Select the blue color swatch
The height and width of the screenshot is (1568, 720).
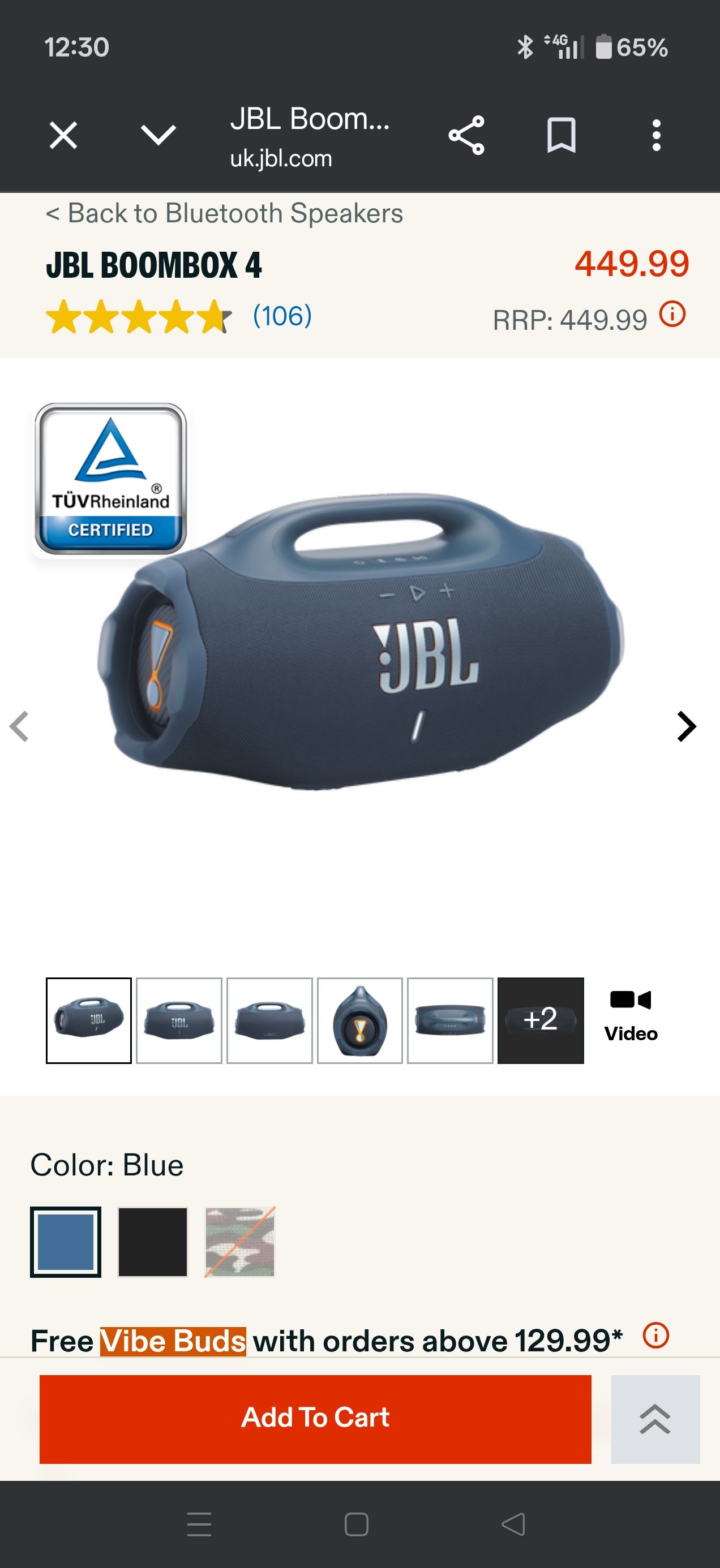[x=66, y=1242]
